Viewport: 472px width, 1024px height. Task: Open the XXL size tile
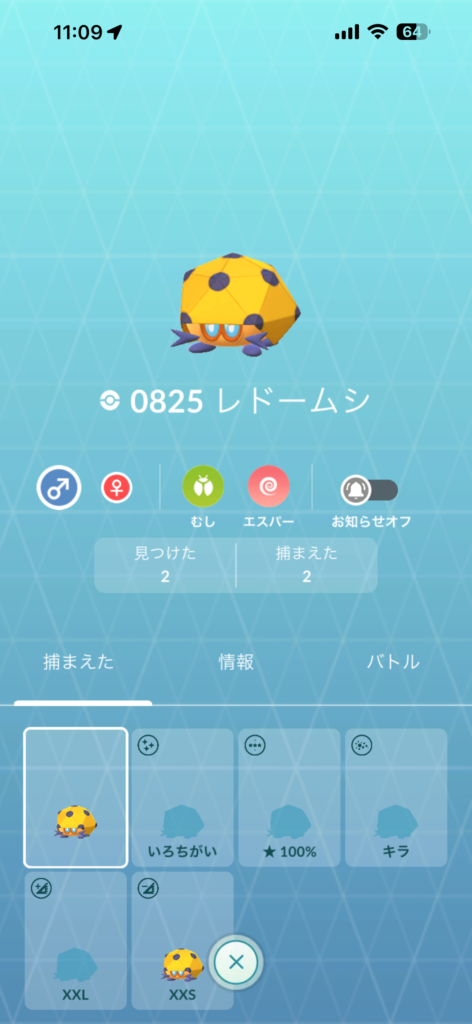[x=76, y=940]
